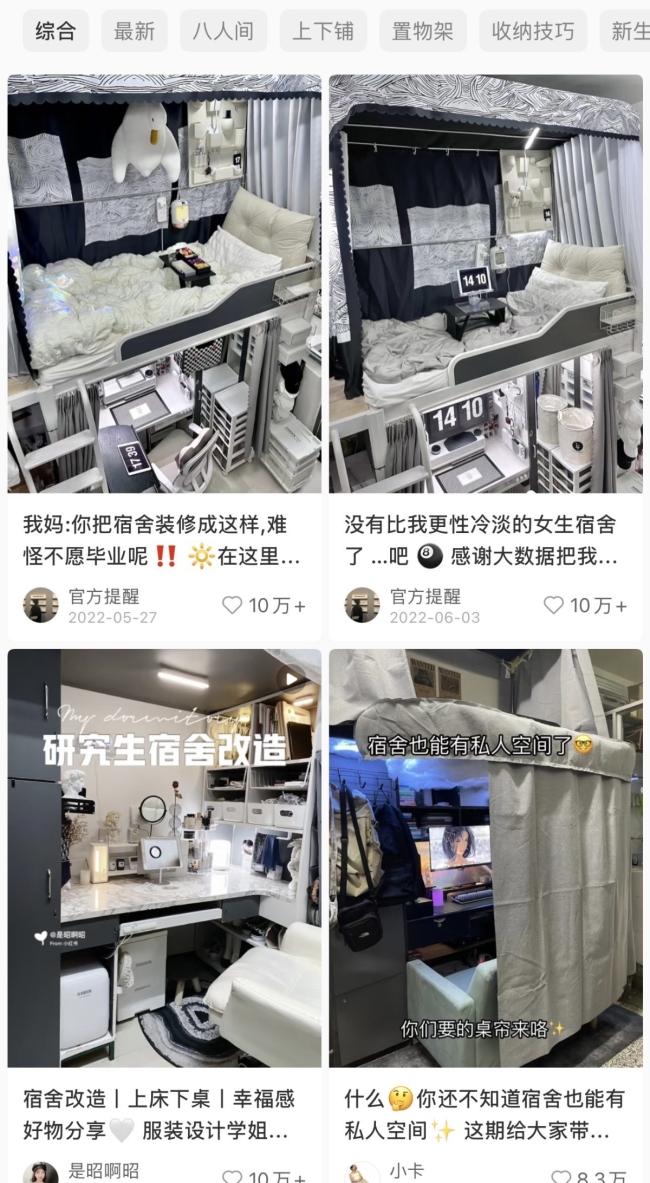The width and height of the screenshot is (650, 1183).
Task: Select the 置物架 chip
Action: pos(422,31)
